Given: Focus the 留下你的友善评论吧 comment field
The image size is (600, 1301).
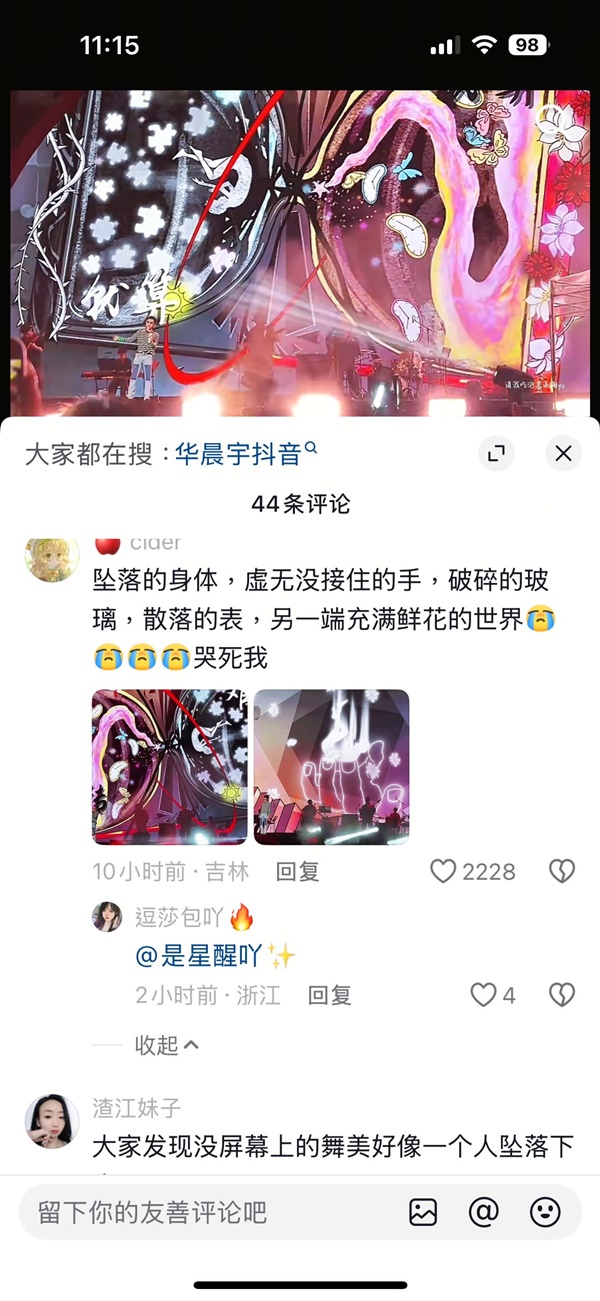Looking at the screenshot, I should tap(200, 1213).
